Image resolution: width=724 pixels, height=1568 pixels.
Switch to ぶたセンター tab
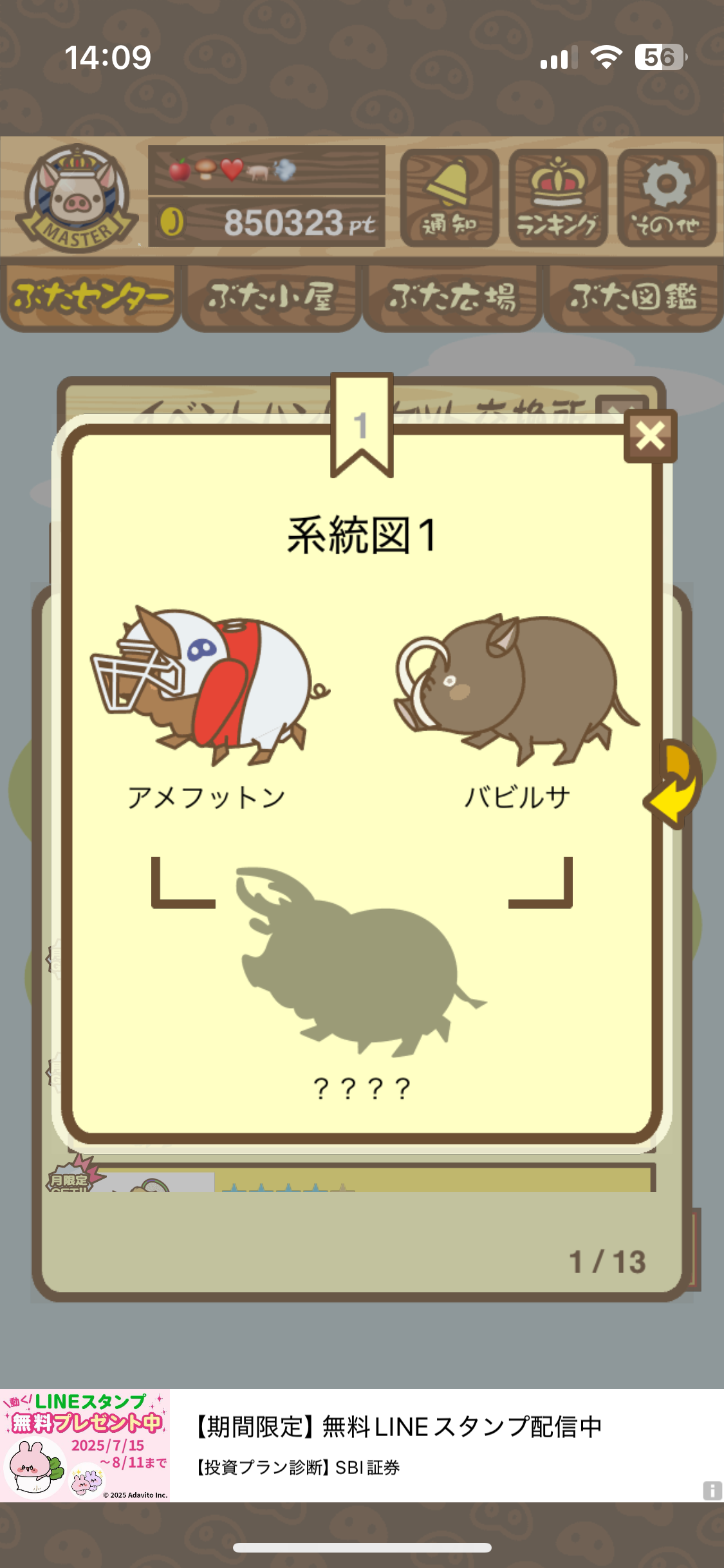point(90,297)
